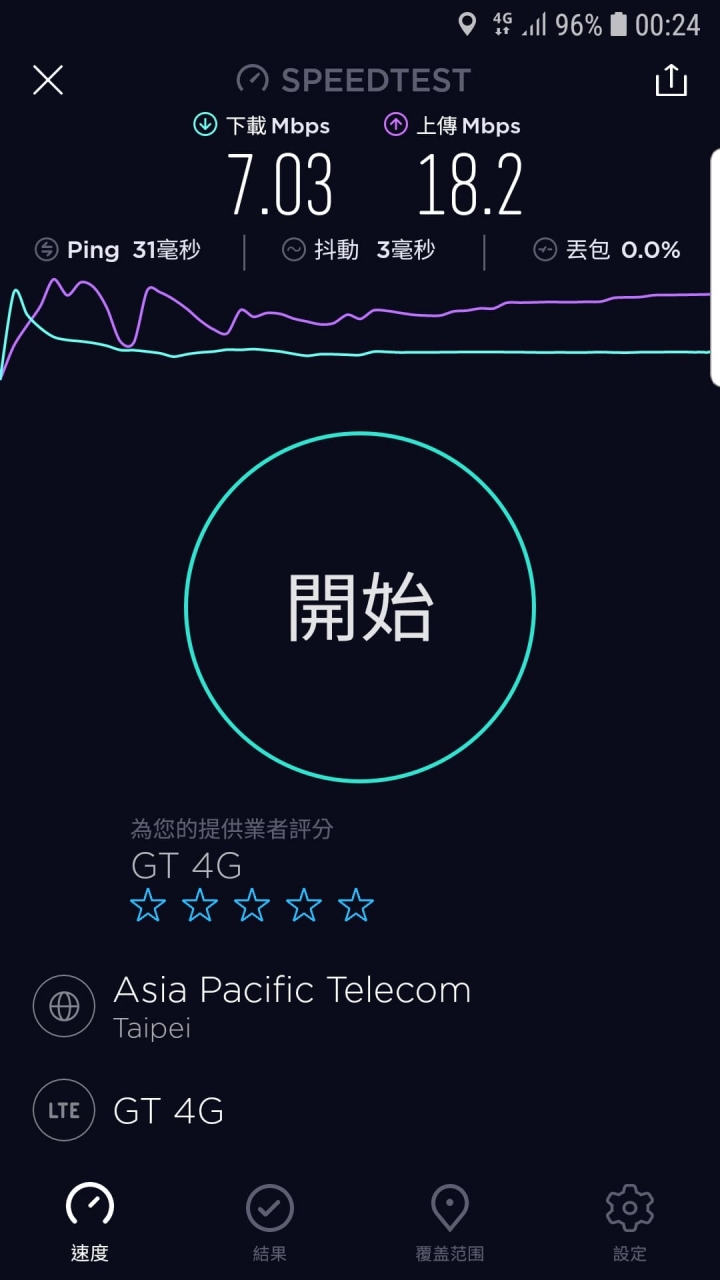Open the 設定 tab
The image size is (720, 1280).
[630, 1223]
